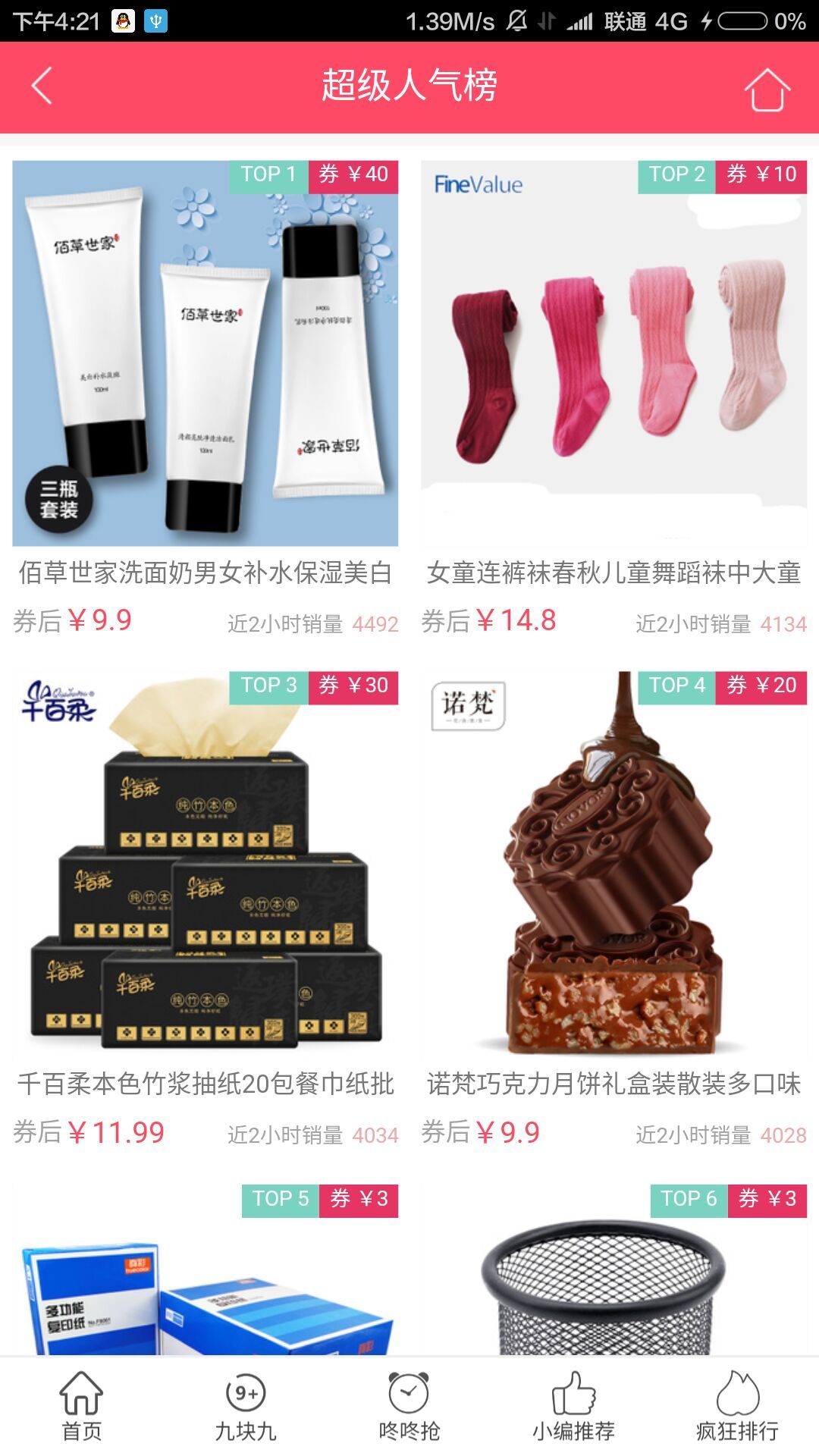819x1456 pixels.
Task: Switch to the 九块九 tab
Action: click(246, 1406)
